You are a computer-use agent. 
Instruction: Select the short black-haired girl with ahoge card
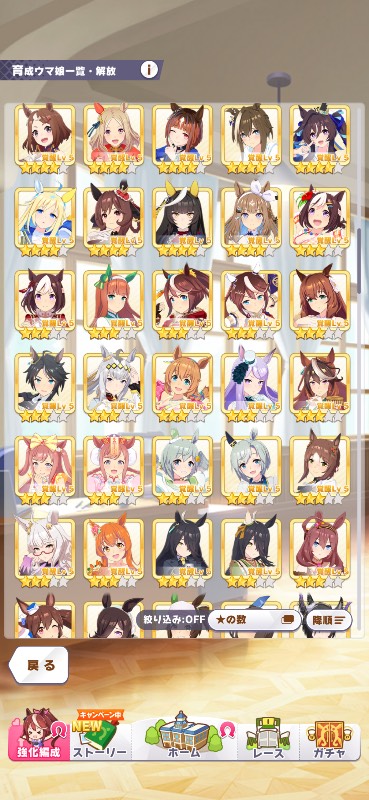45,387
